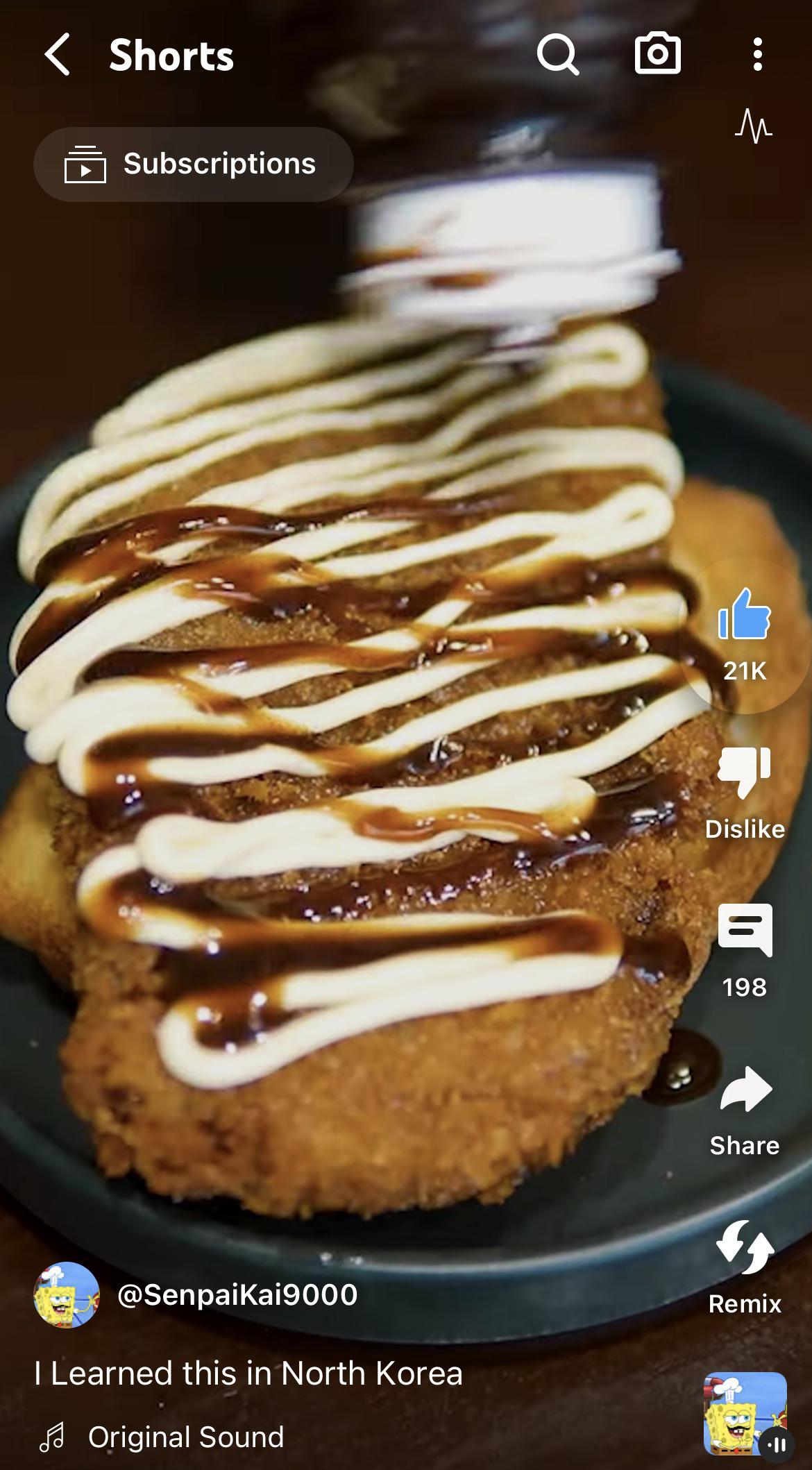Open search in Shorts
Screen dimensions: 812x1470
click(557, 55)
